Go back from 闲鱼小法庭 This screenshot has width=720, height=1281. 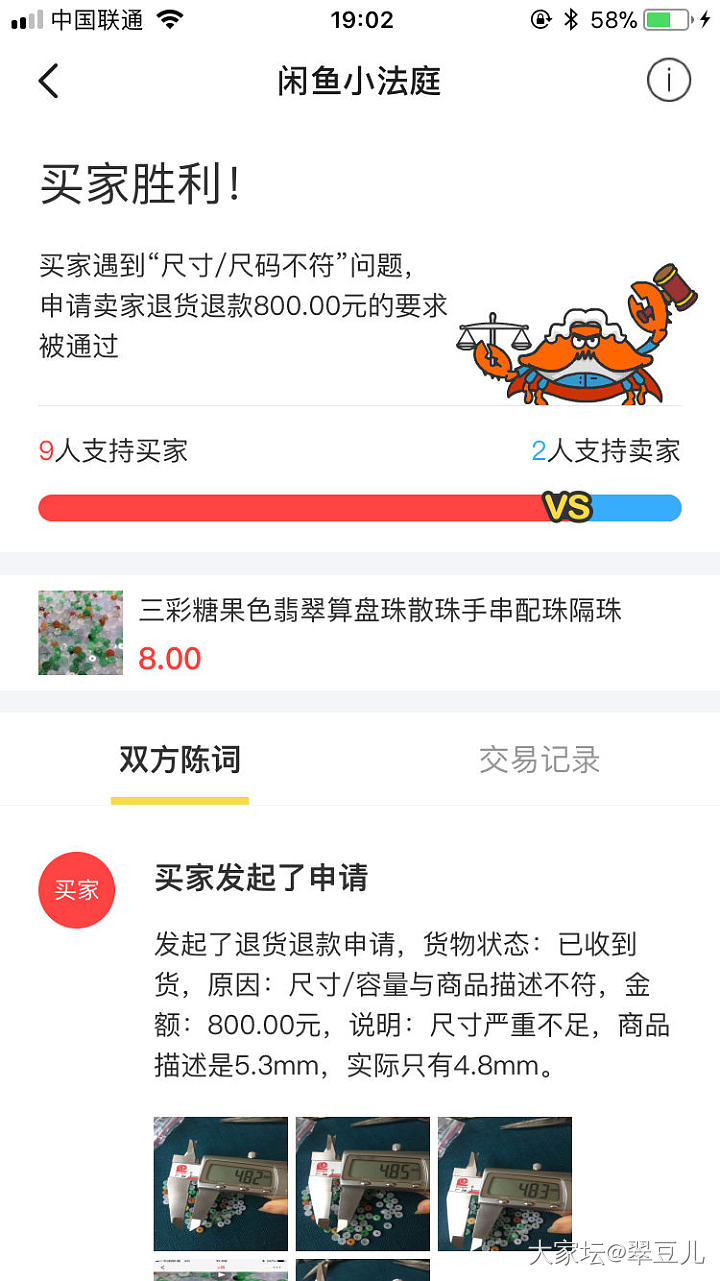pyautogui.click(x=48, y=81)
